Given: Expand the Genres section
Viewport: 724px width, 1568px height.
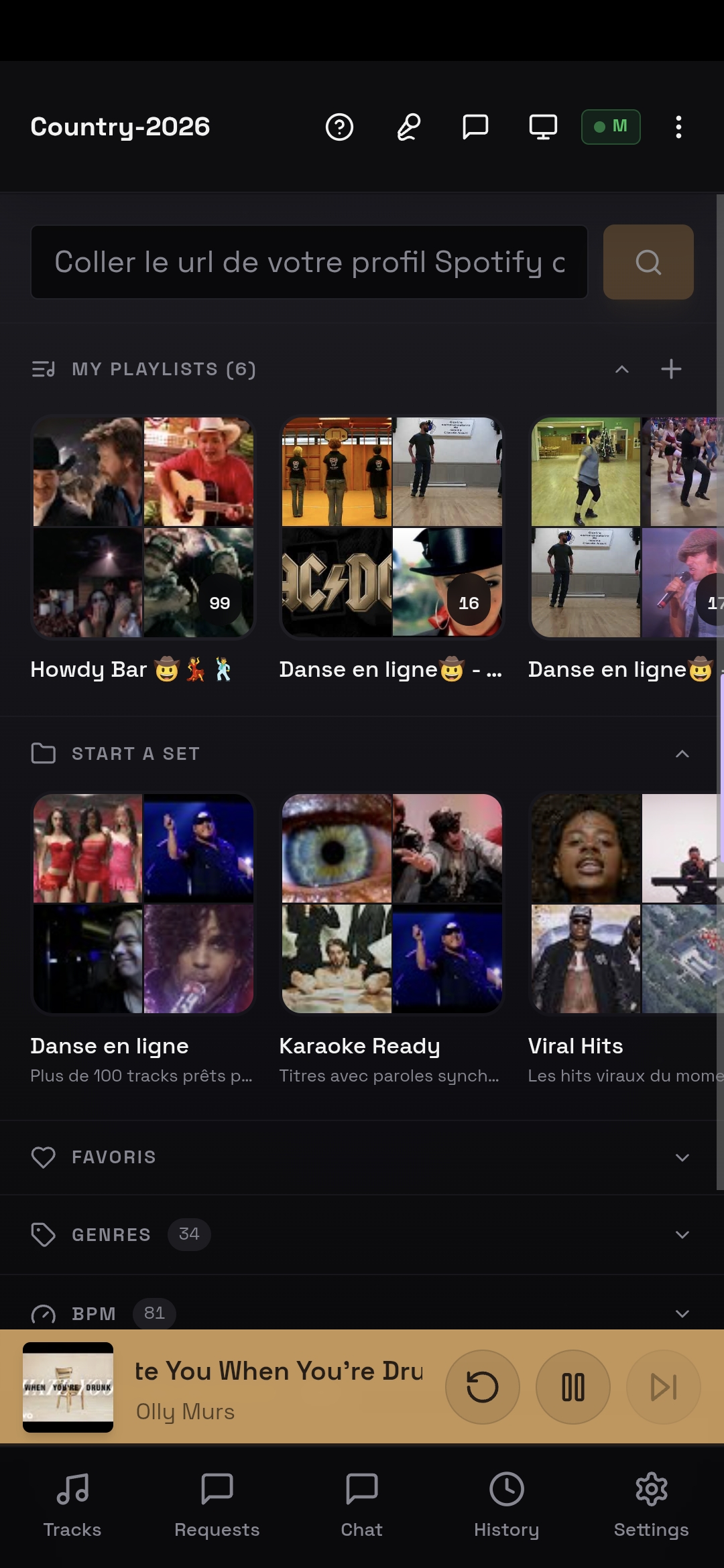Looking at the screenshot, I should (682, 1234).
